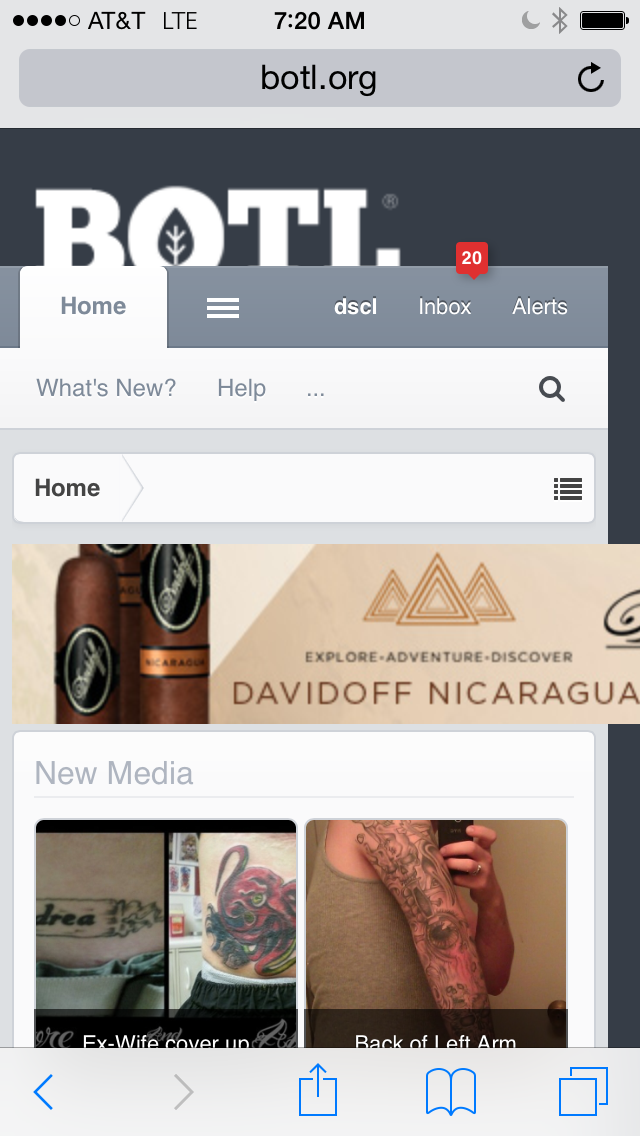
Task: Open the Back of Left Arm photo
Action: pos(435,930)
